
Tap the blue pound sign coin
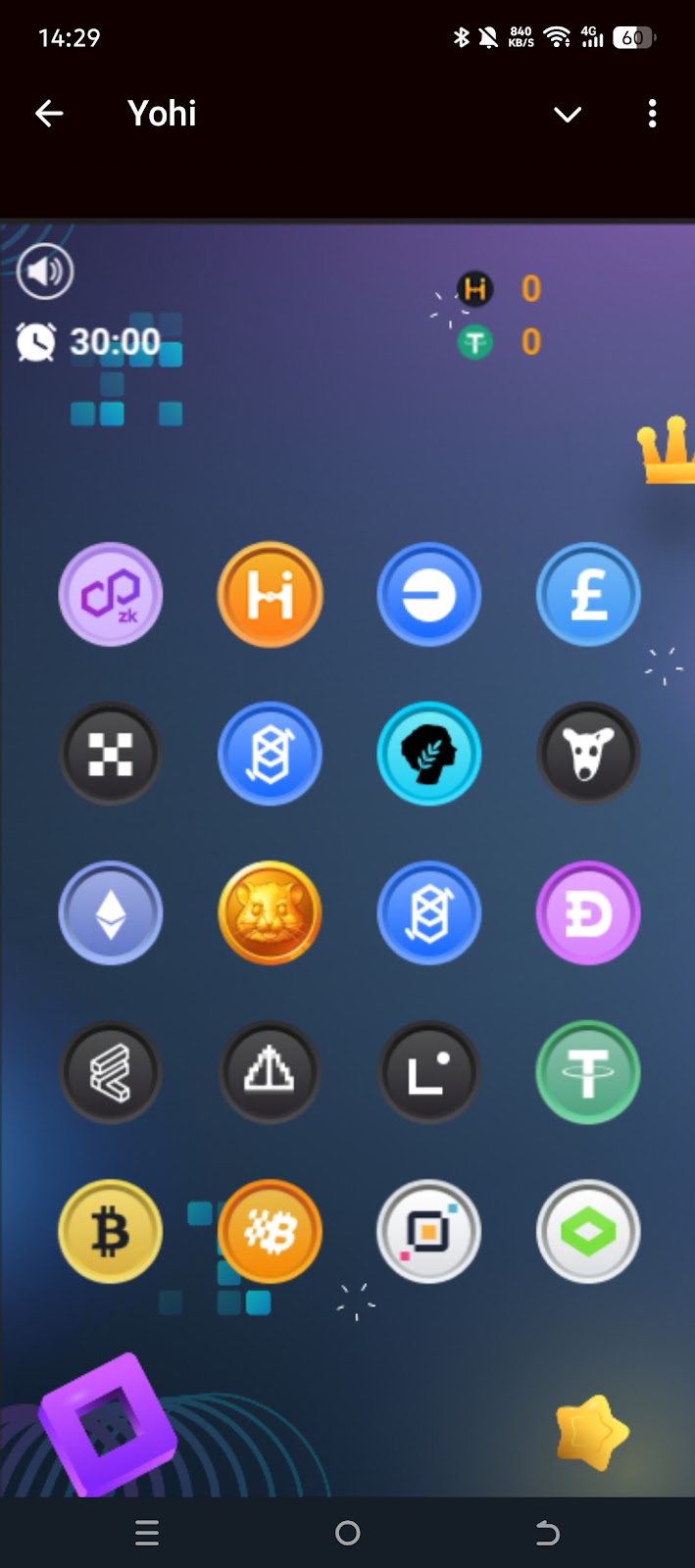click(x=588, y=595)
